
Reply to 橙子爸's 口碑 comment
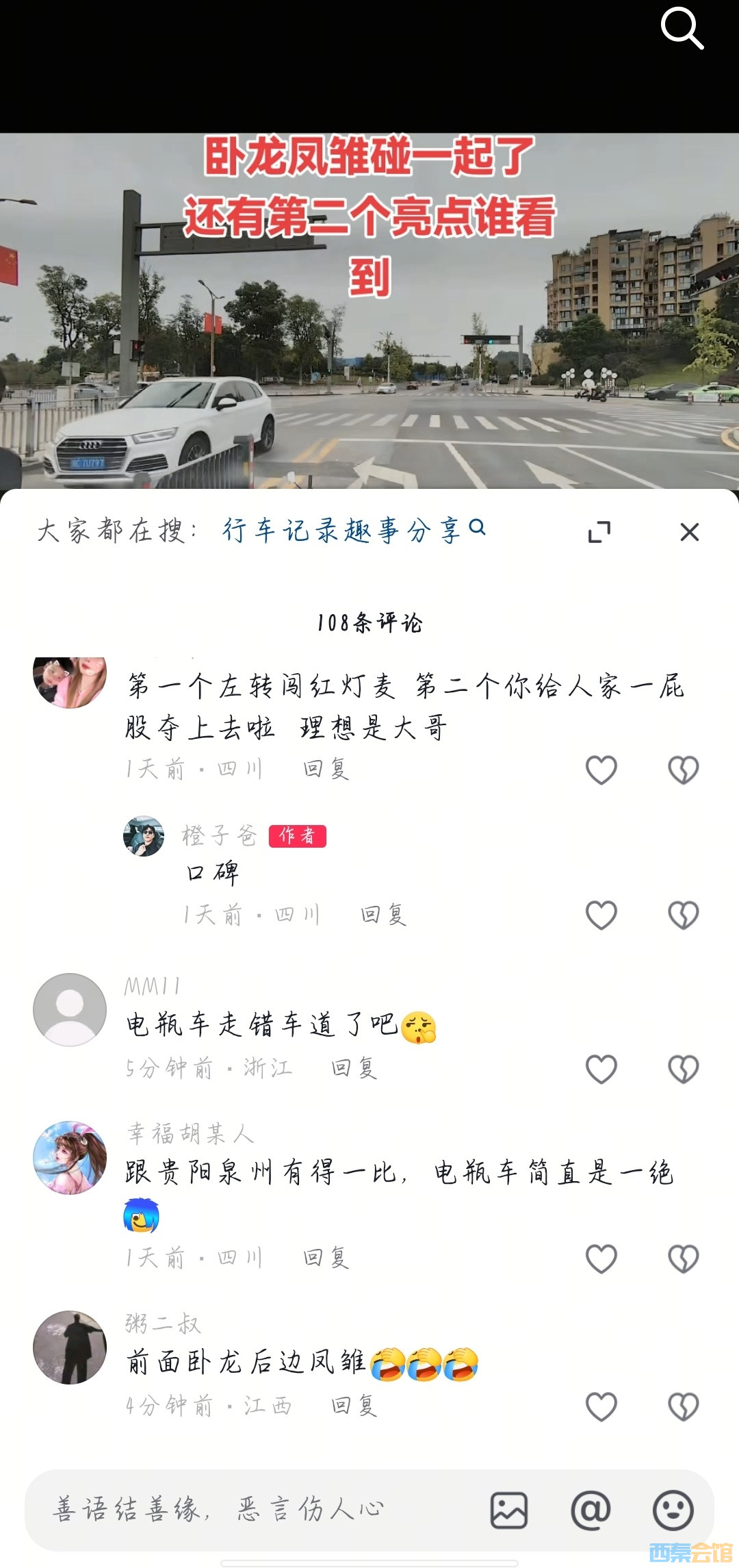tap(384, 914)
